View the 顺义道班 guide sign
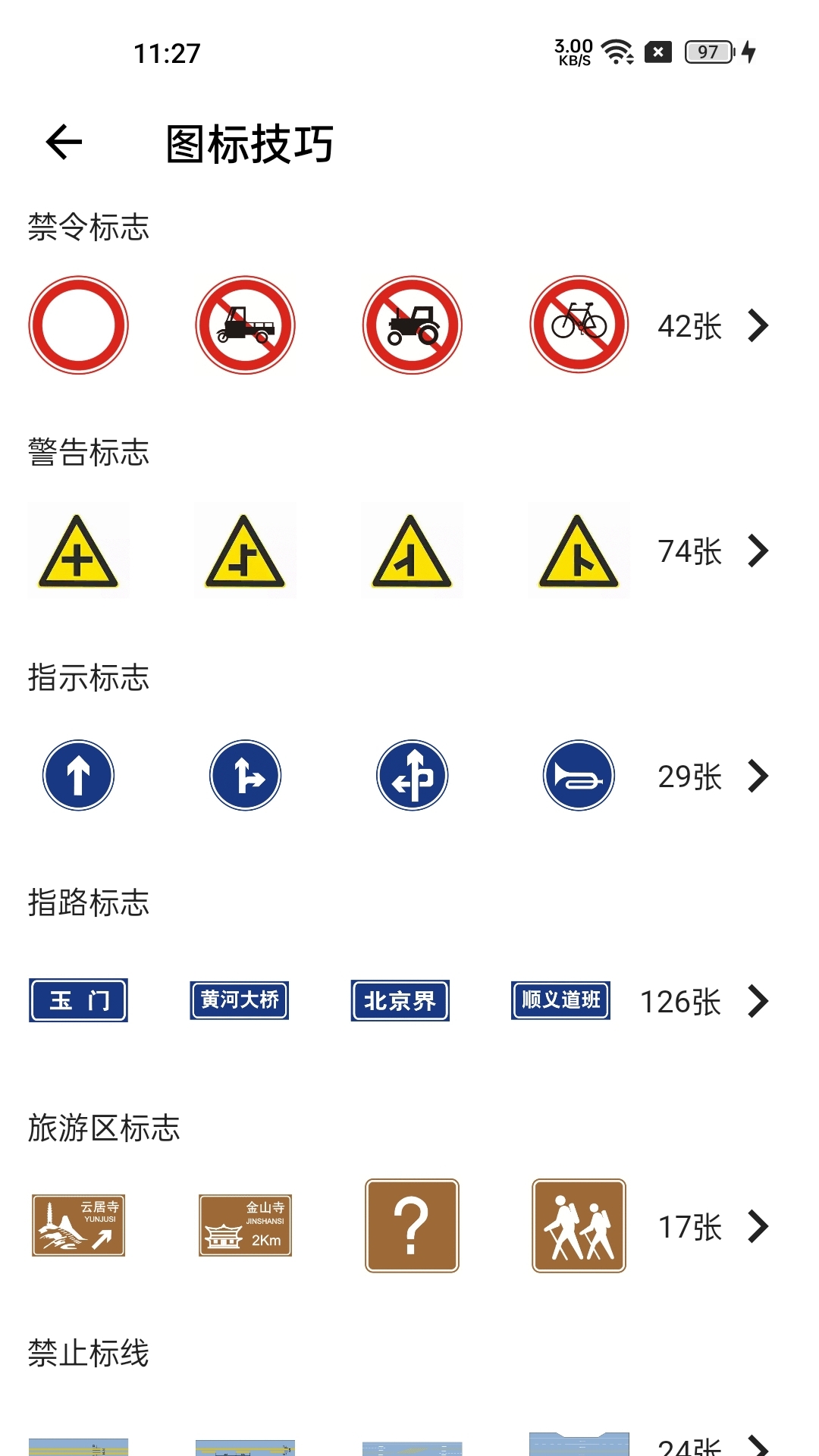The width and height of the screenshot is (819, 1456). tap(561, 1000)
